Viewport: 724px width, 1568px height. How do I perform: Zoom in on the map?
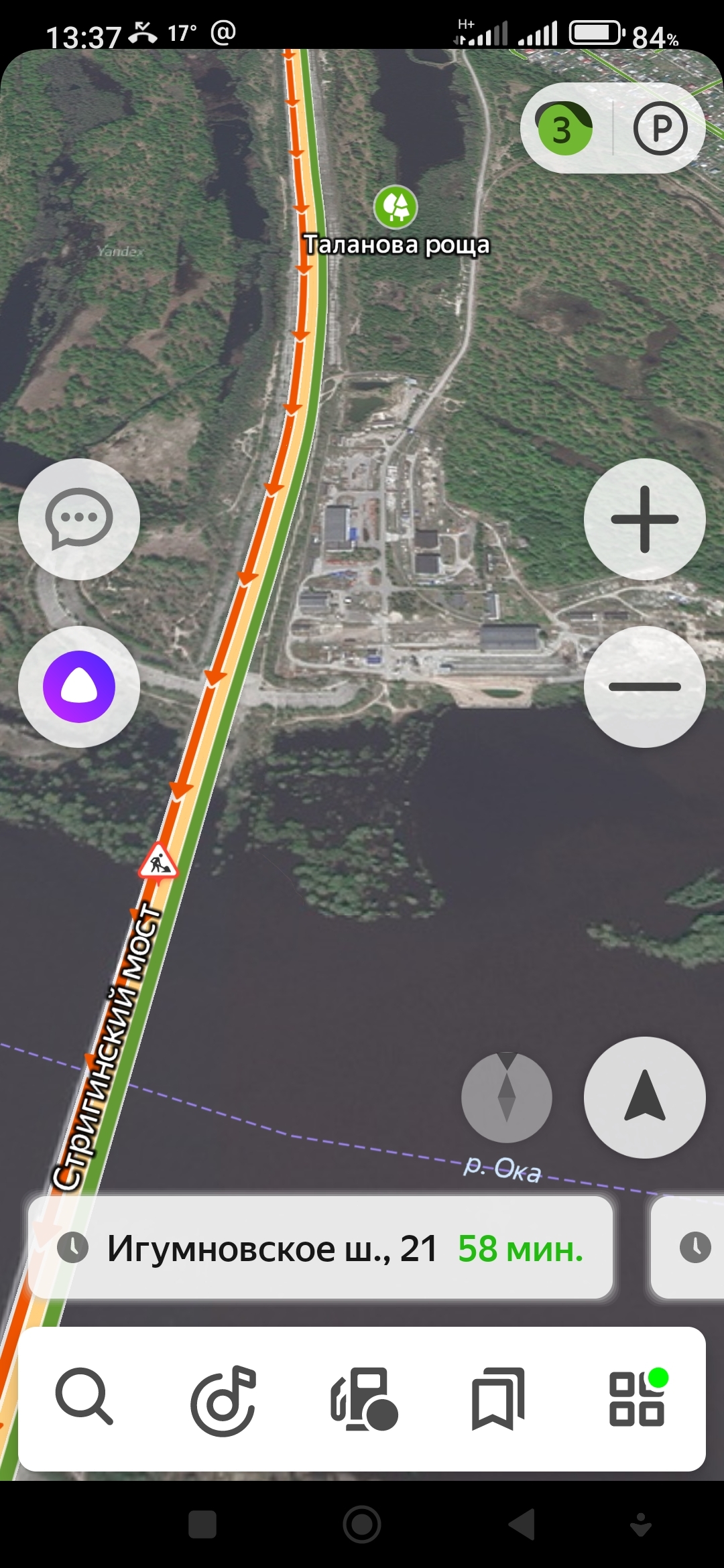(644, 519)
